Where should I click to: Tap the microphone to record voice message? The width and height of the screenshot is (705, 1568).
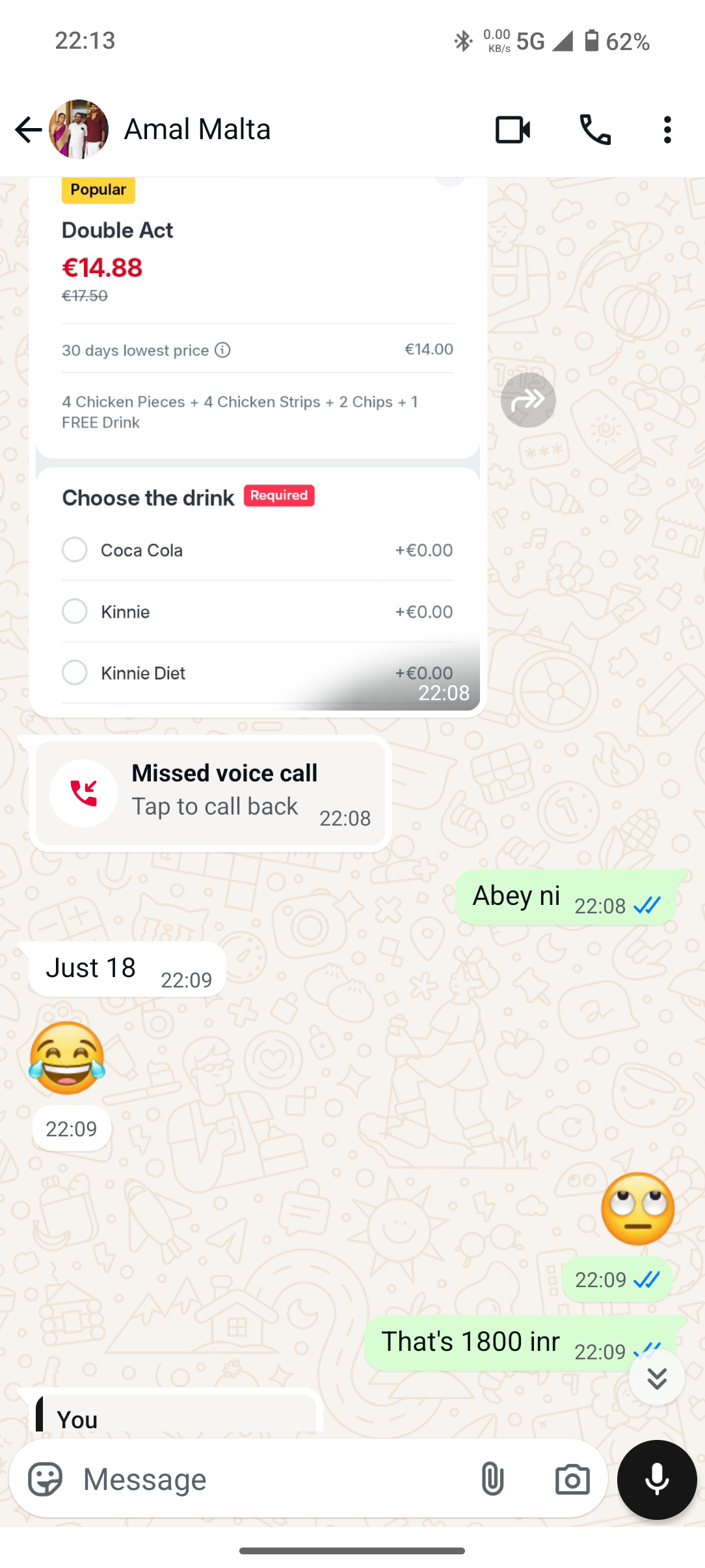click(657, 1479)
